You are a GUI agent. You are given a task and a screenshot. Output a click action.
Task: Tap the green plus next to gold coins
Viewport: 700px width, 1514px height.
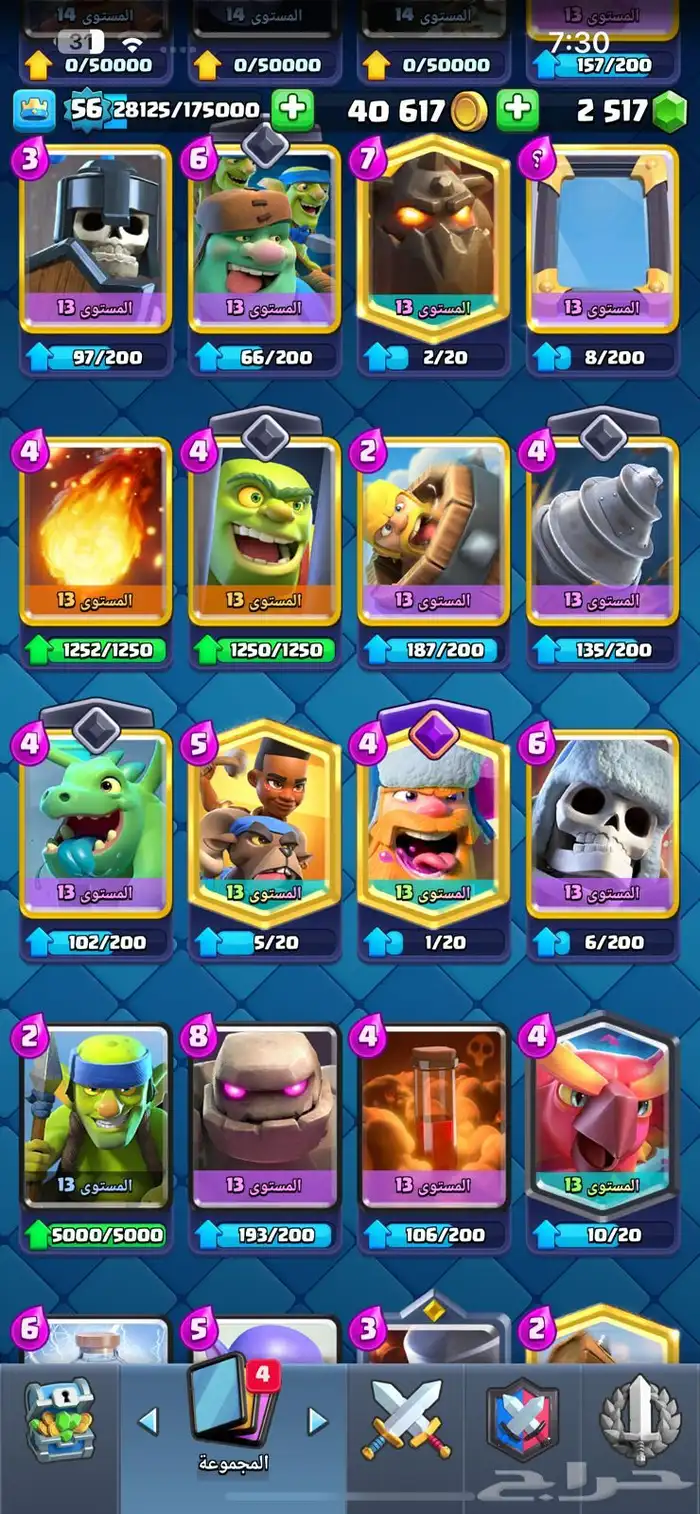(x=517, y=110)
